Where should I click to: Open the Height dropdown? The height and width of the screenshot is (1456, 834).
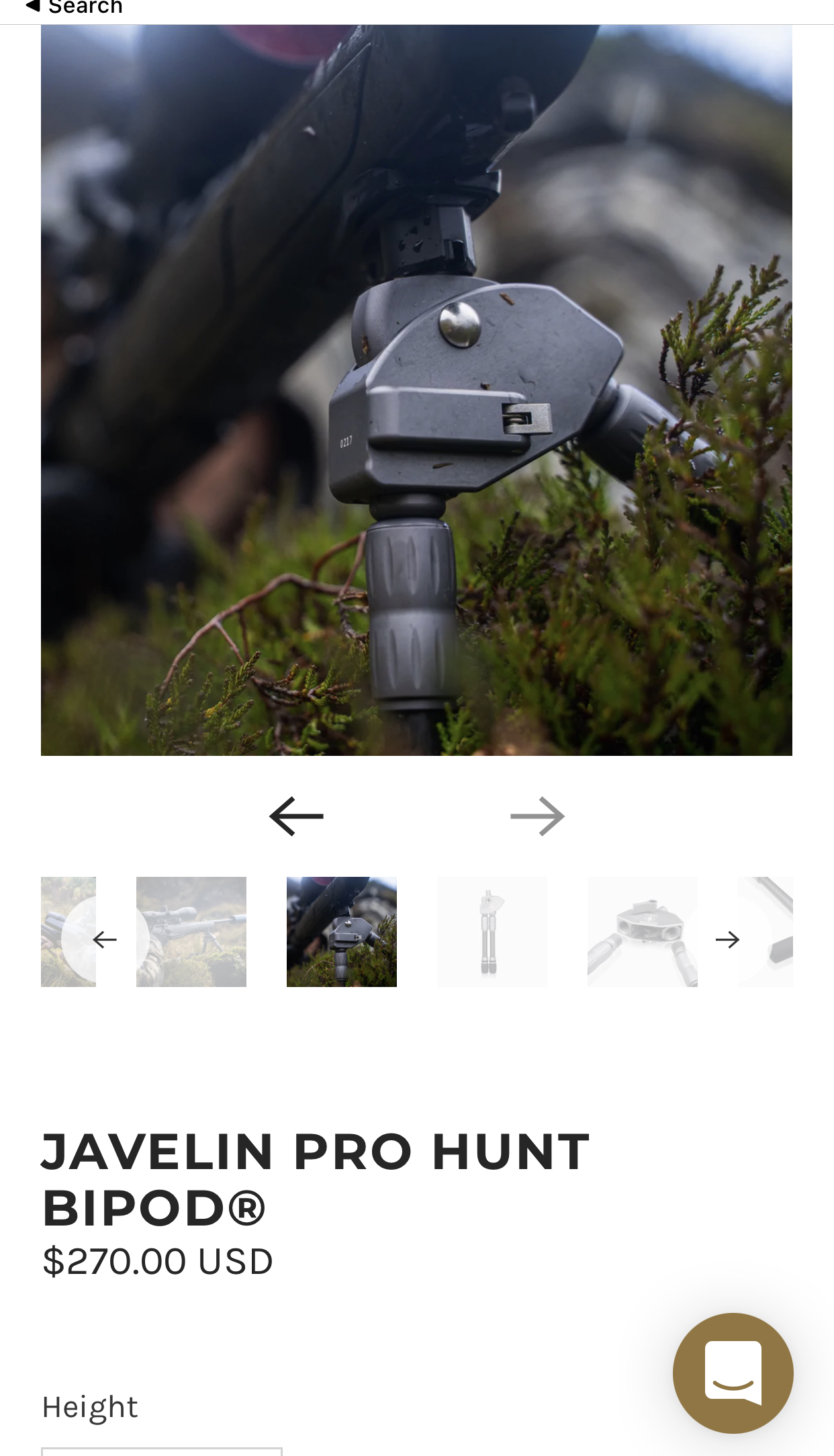[161, 1451]
